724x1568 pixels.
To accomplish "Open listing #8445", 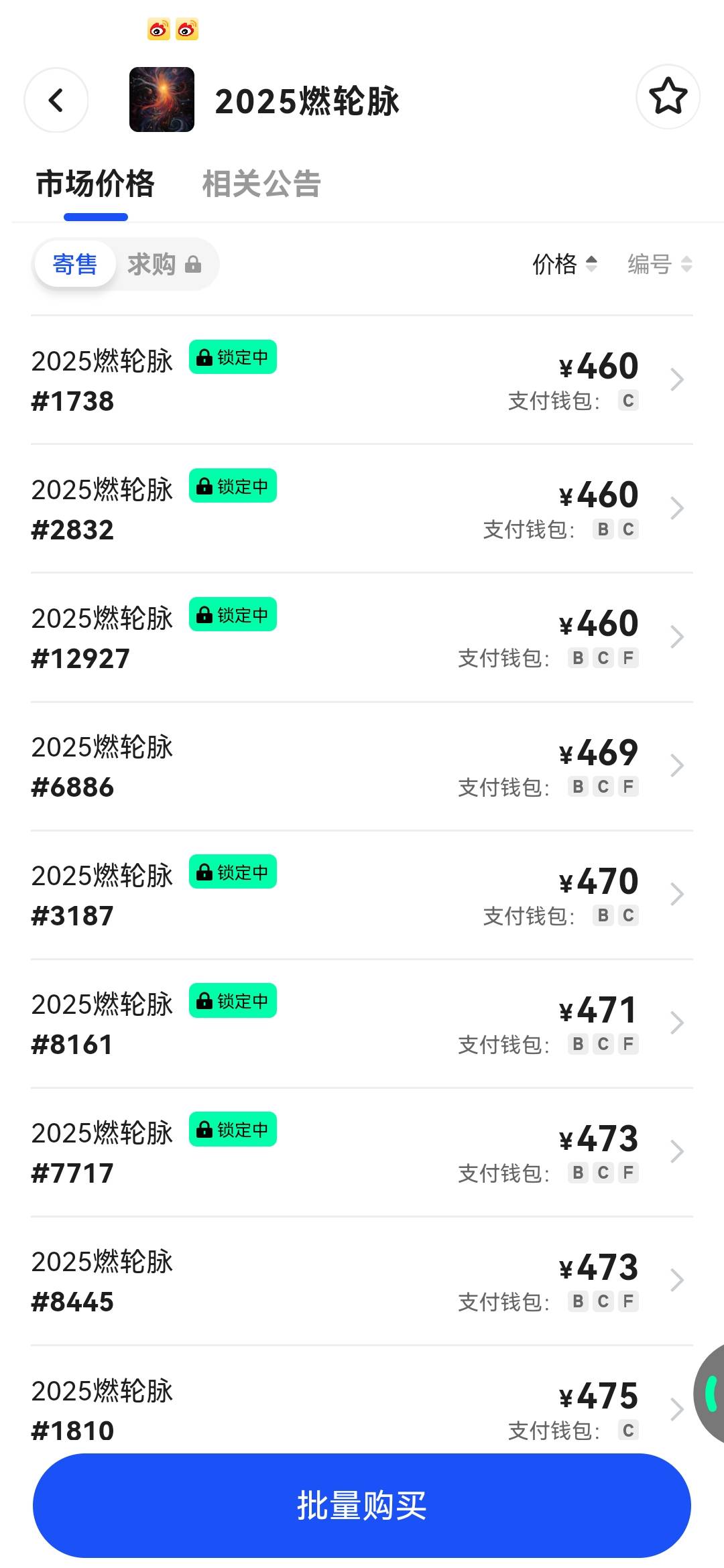I will tap(362, 1281).
